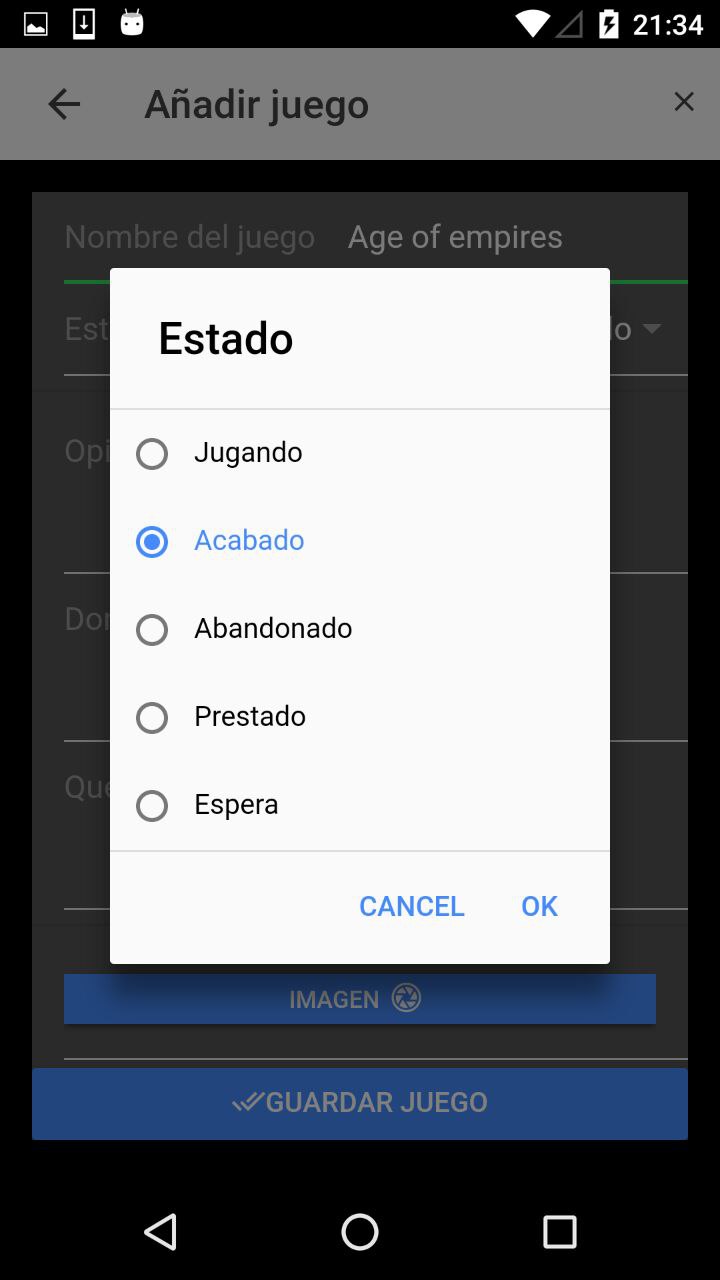Choose Acabado as the game status
Viewport: 720px width, 1280px height.
pyautogui.click(x=152, y=542)
